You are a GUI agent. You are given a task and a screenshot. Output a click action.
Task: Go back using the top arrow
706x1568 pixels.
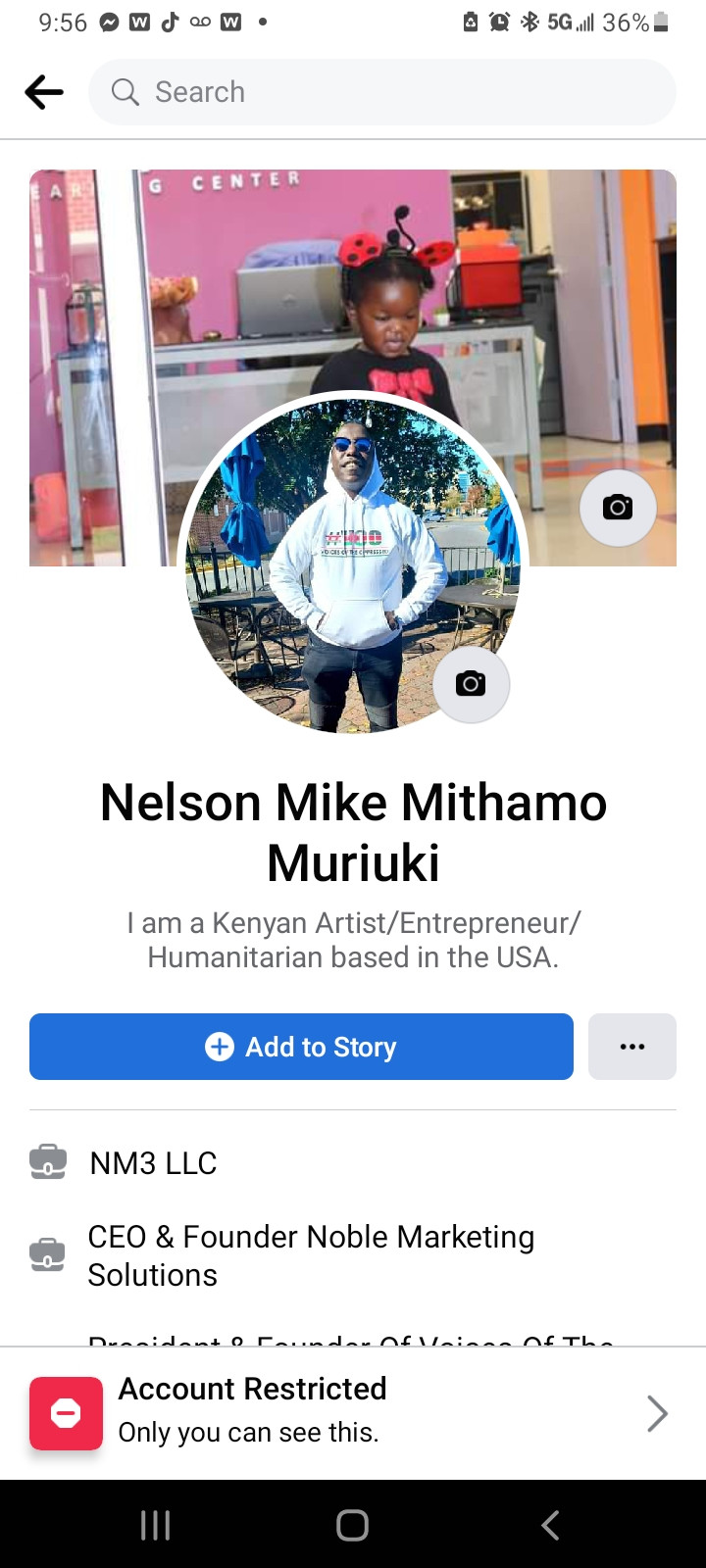(x=44, y=92)
